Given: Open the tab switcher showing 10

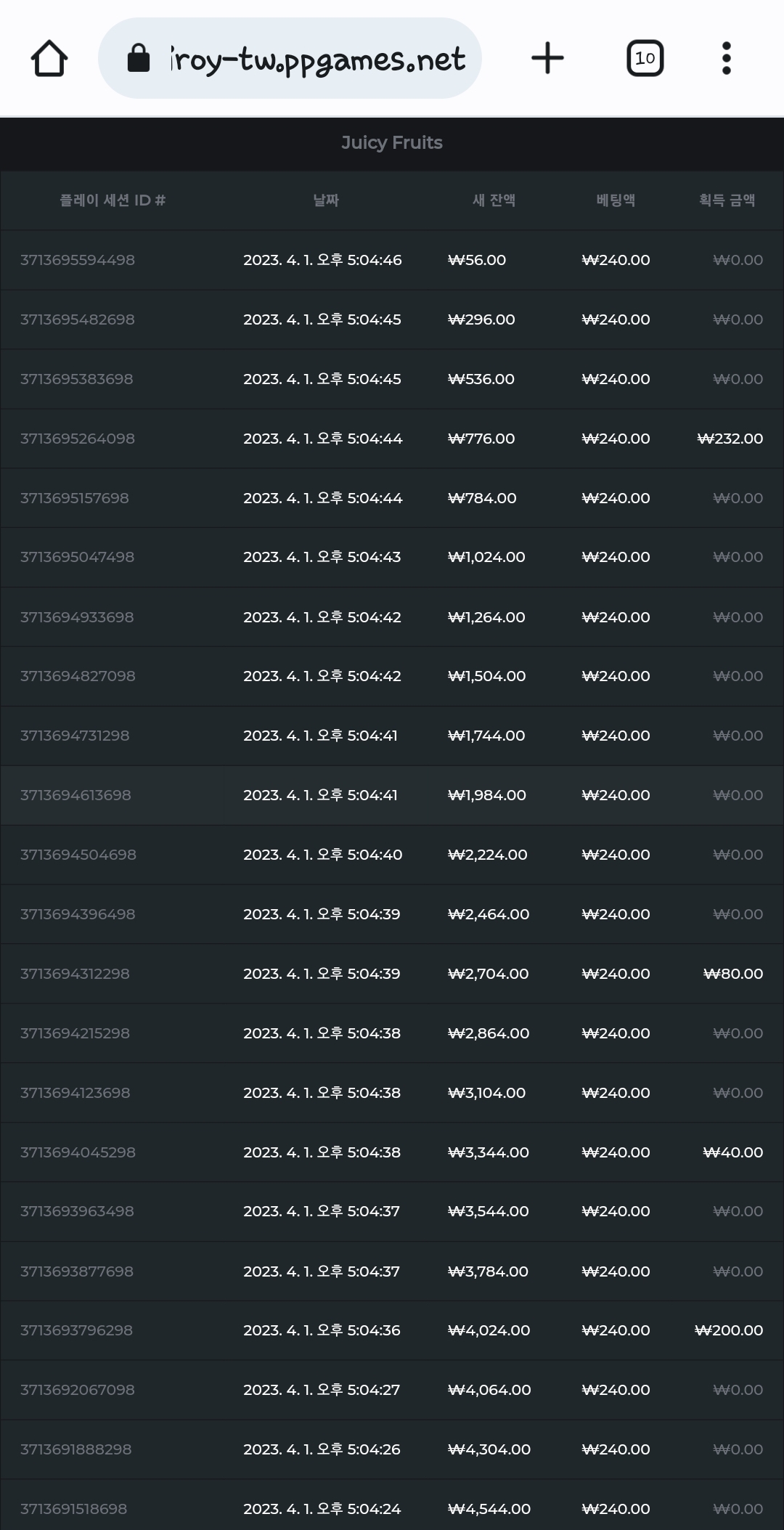Looking at the screenshot, I should click(645, 58).
